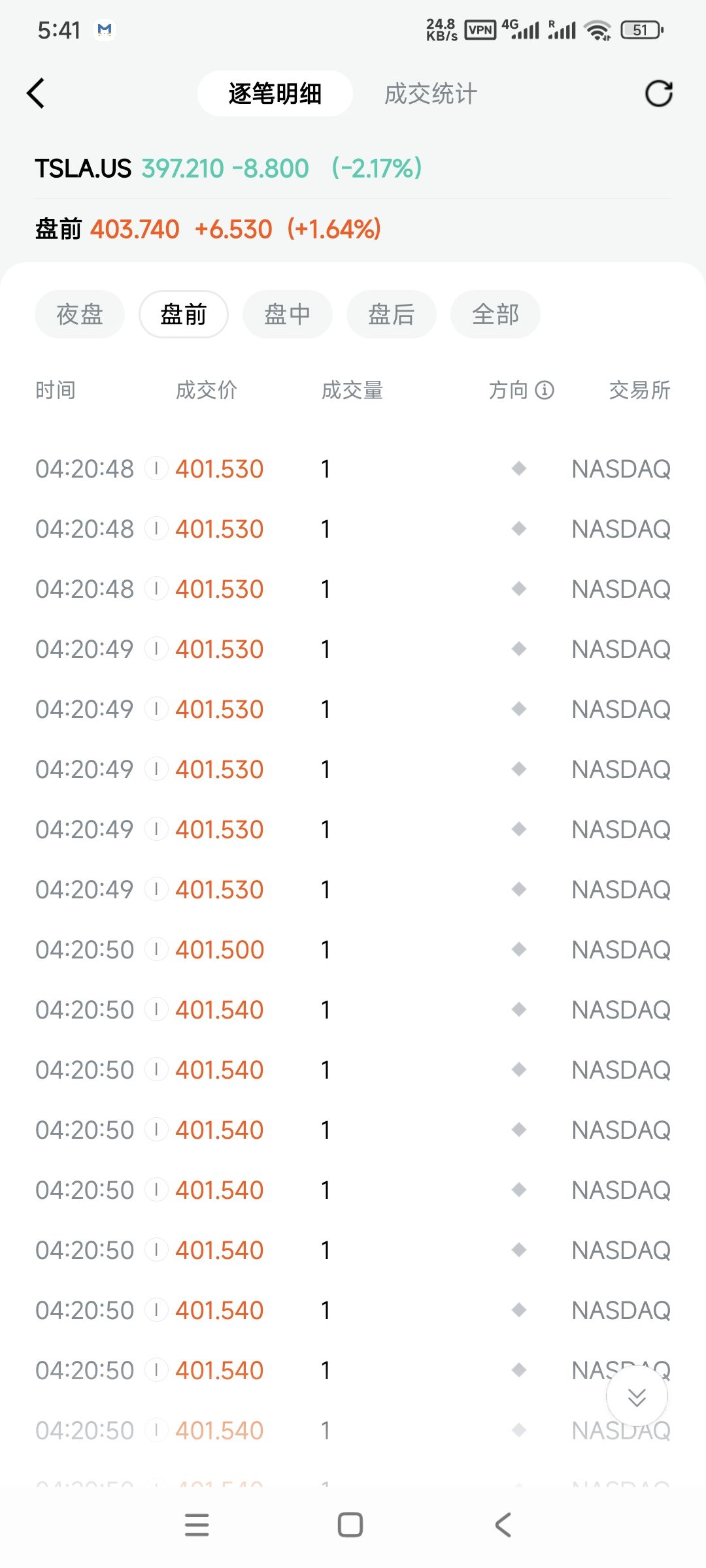Select the 逐笔明细 tab
Image resolution: width=706 pixels, height=1568 pixels.
click(275, 93)
